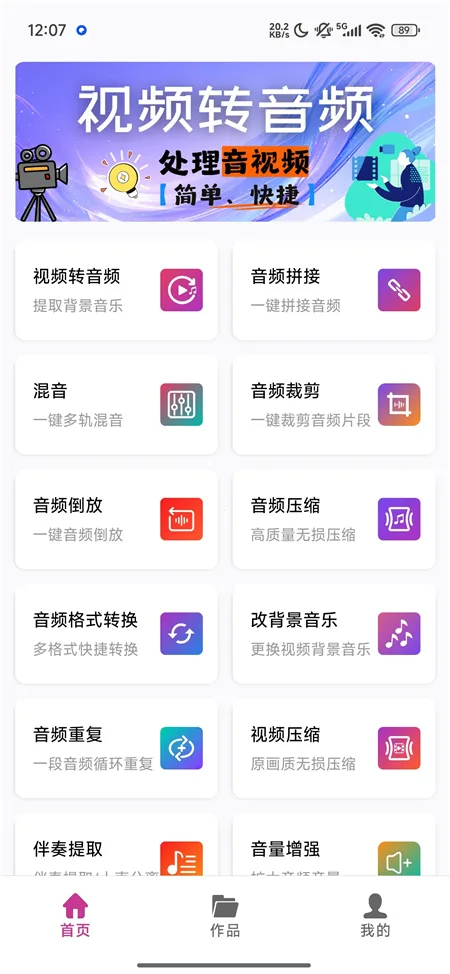This screenshot has width=450, height=974.
Task: Open 改背景音乐 to replace video music
Action: point(334,634)
